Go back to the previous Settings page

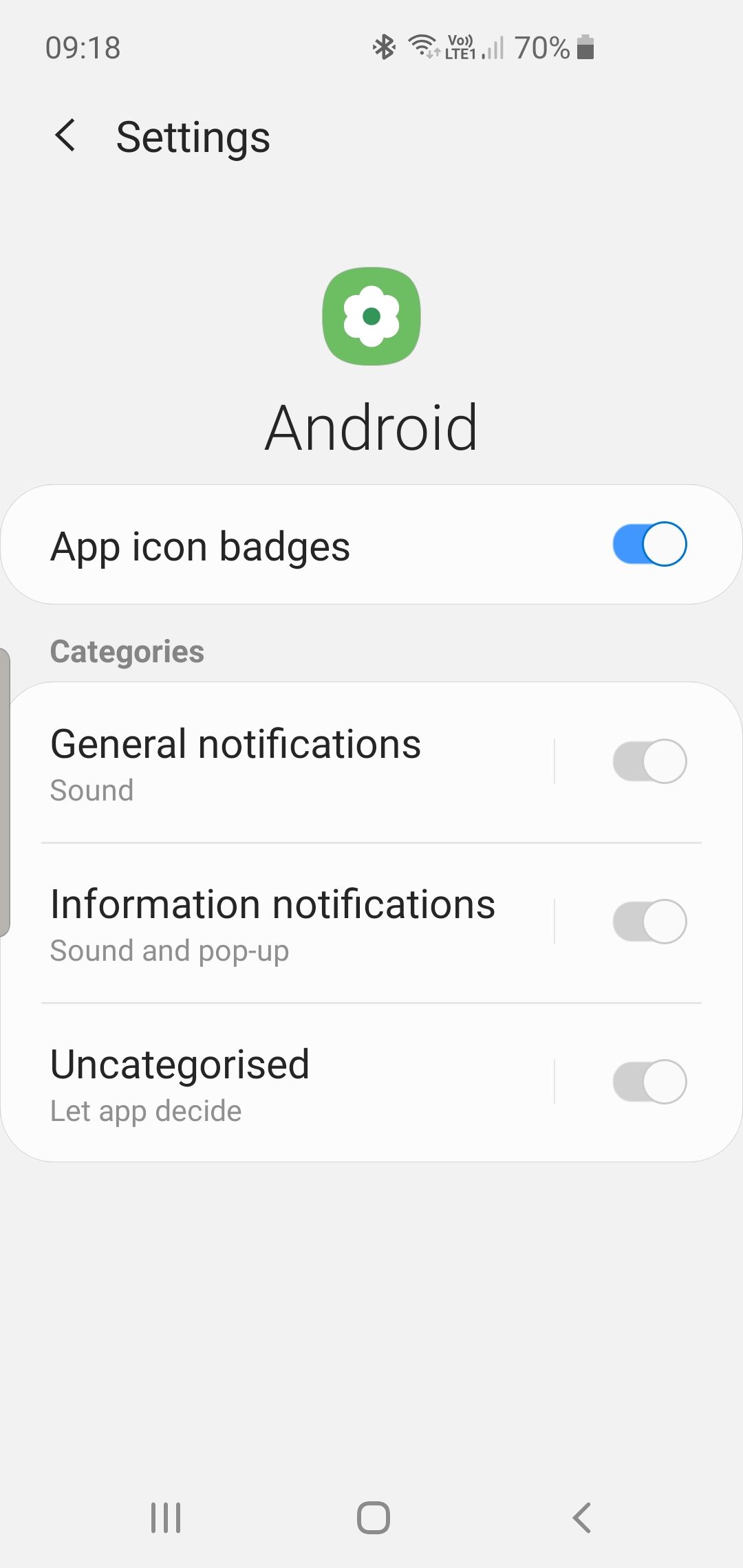pyautogui.click(x=65, y=135)
